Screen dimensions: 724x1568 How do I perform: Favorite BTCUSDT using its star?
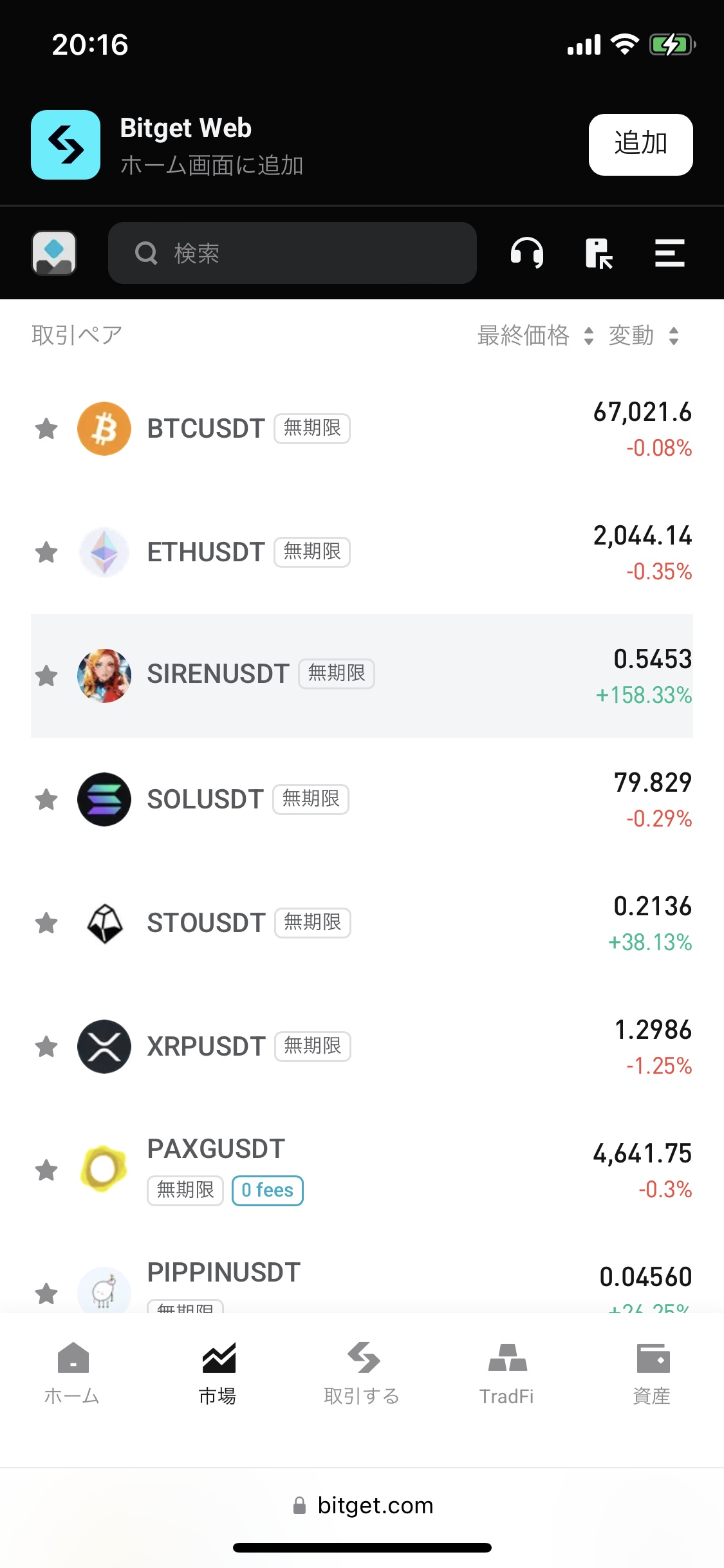point(46,429)
